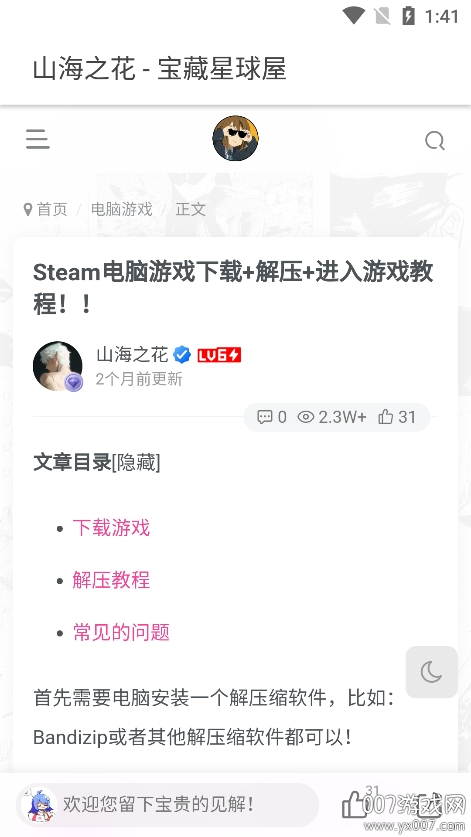This screenshot has height=837, width=471.
Task: Open the 电脑游戏 breadcrumb category
Action: coord(121,209)
